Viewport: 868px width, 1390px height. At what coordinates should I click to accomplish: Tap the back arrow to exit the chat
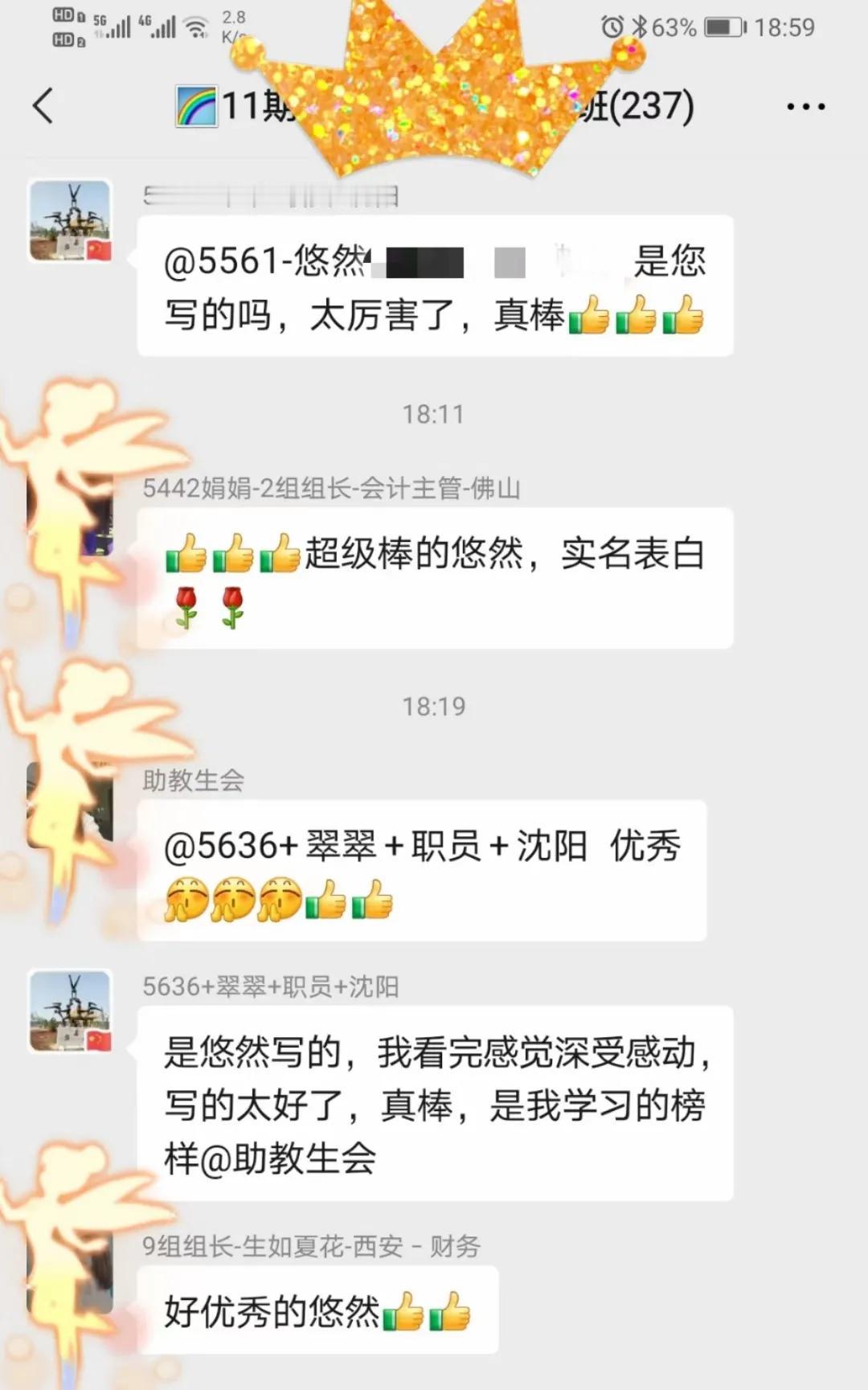(44, 105)
